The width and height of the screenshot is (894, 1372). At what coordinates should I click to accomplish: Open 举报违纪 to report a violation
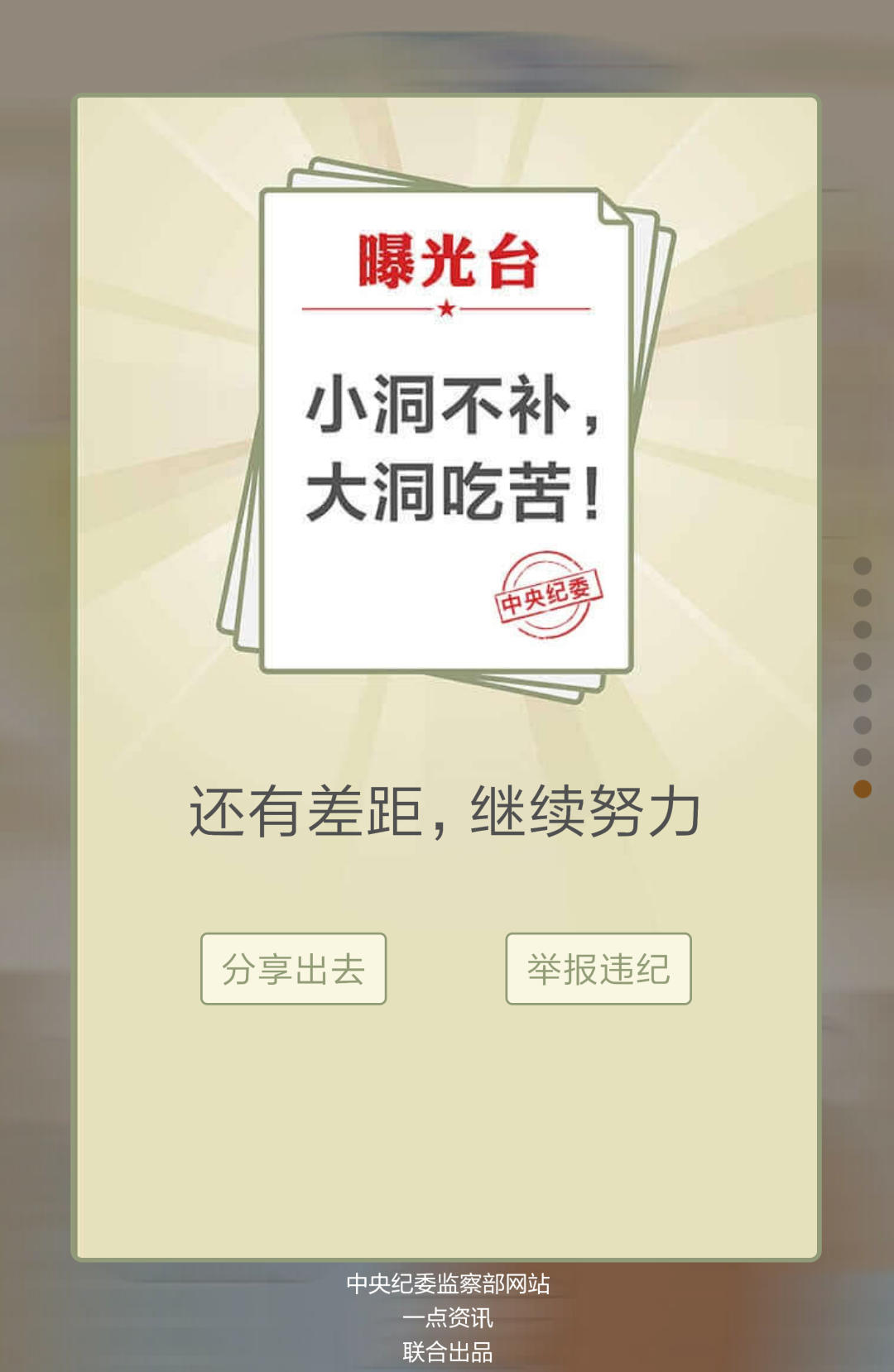[x=598, y=969]
